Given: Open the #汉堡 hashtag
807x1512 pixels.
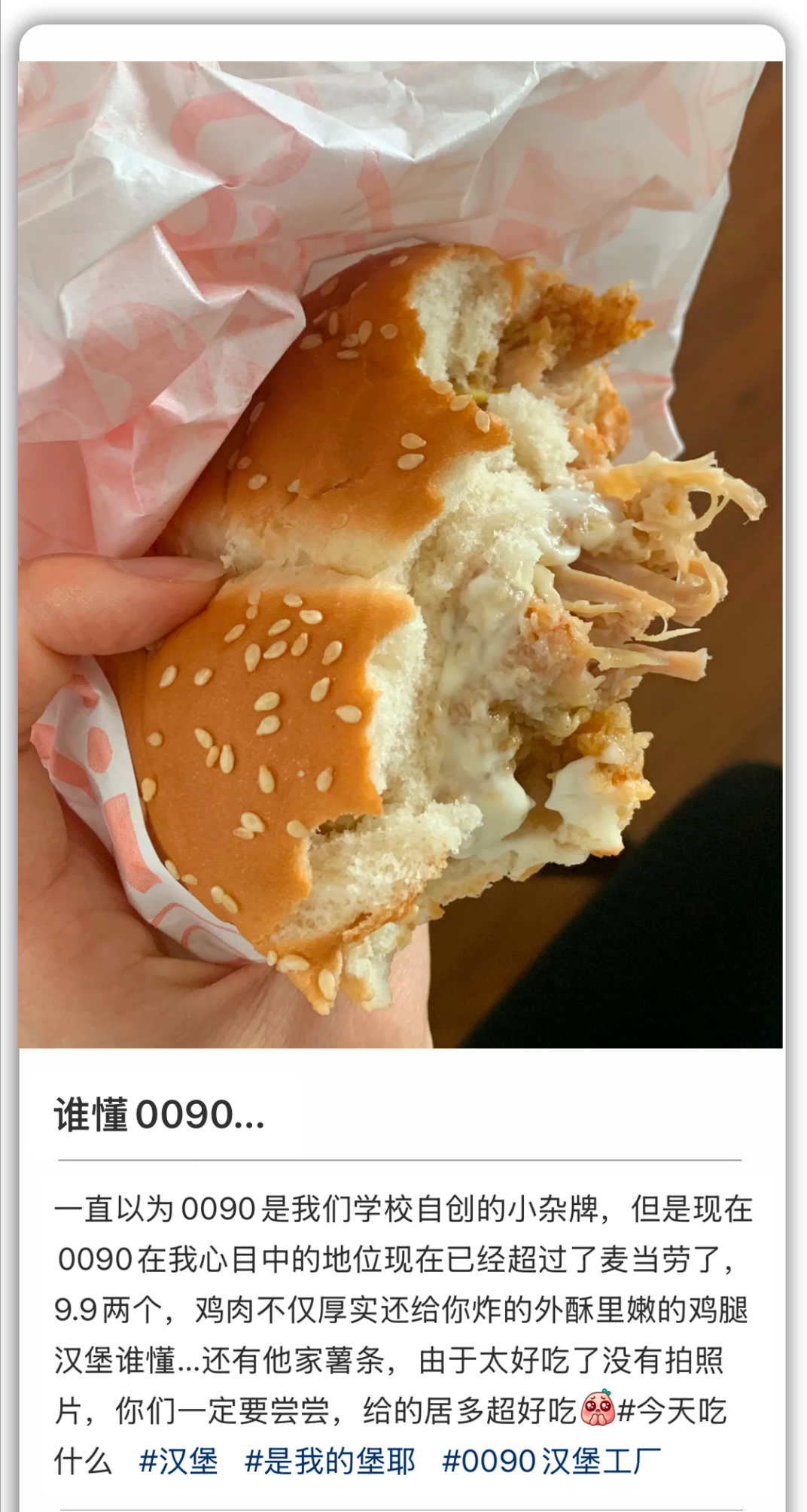Looking at the screenshot, I should pos(178,1461).
